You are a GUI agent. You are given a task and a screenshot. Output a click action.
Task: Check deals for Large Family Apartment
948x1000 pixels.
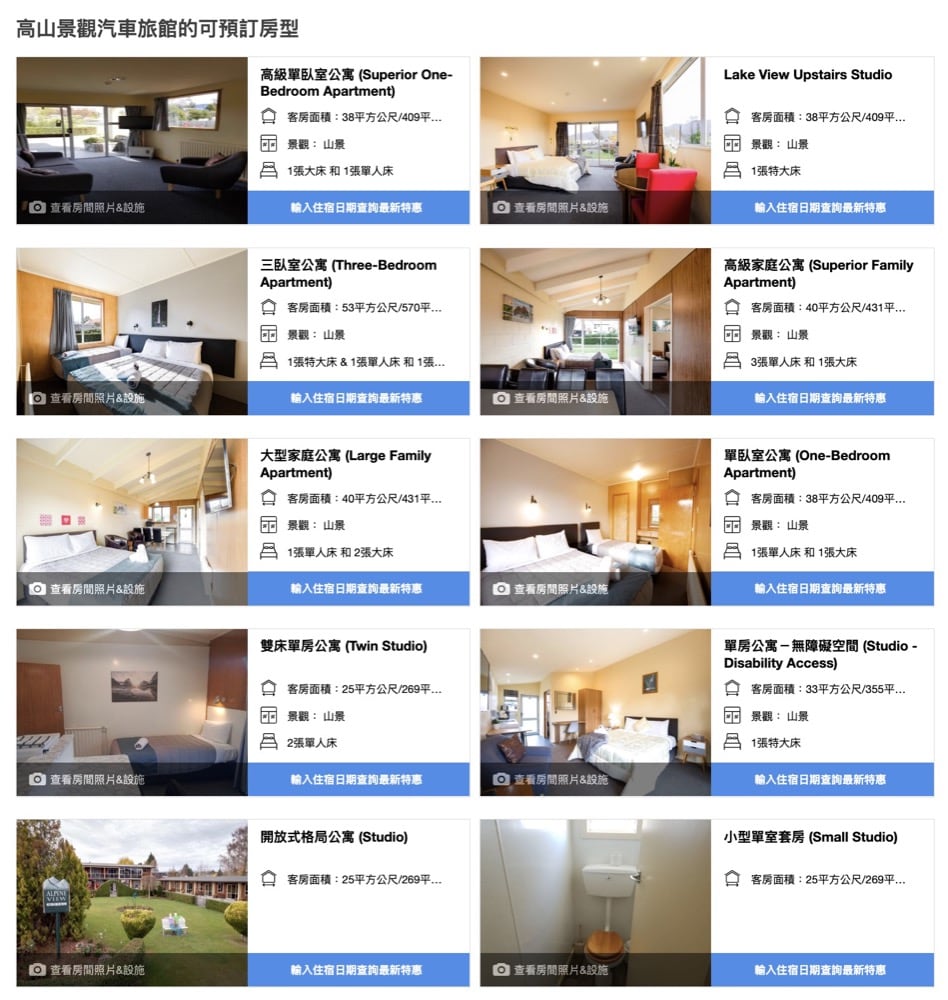pyautogui.click(x=357, y=589)
